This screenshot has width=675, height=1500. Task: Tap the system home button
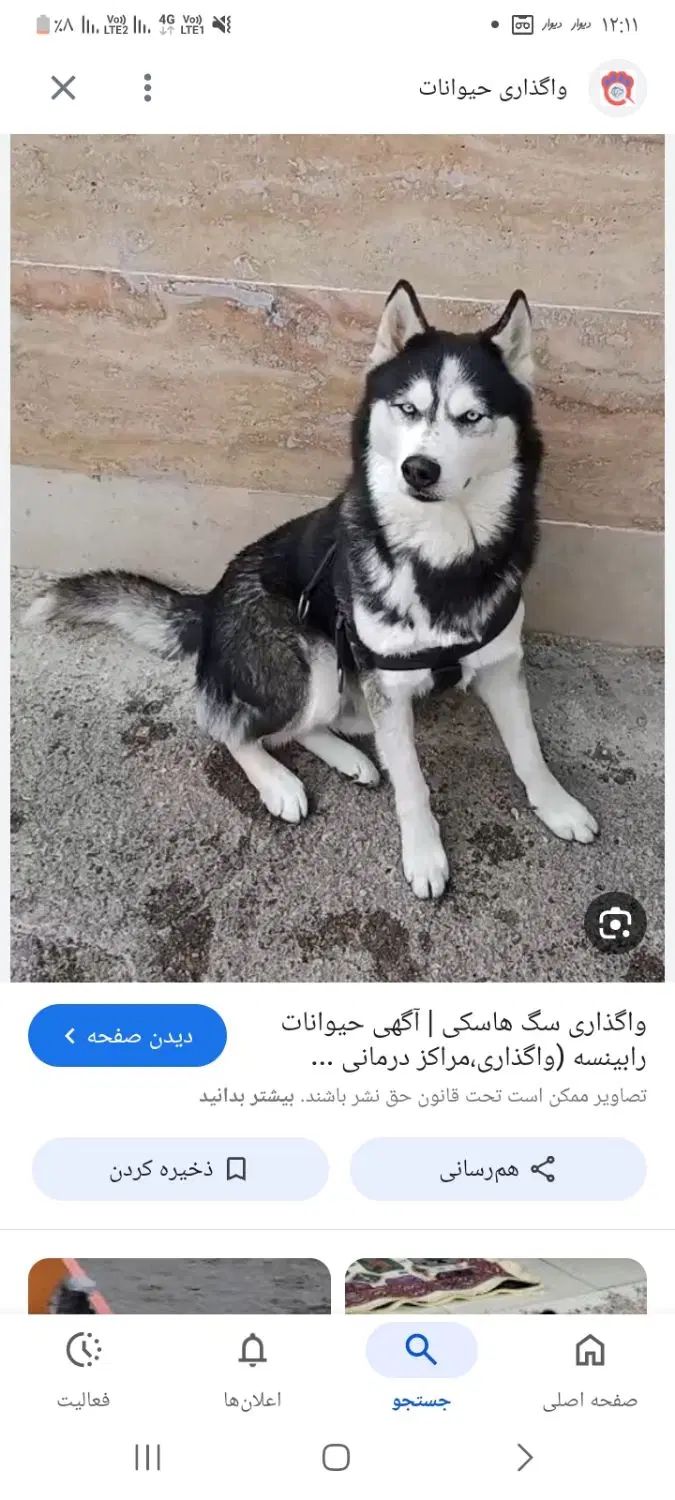click(x=336, y=1458)
